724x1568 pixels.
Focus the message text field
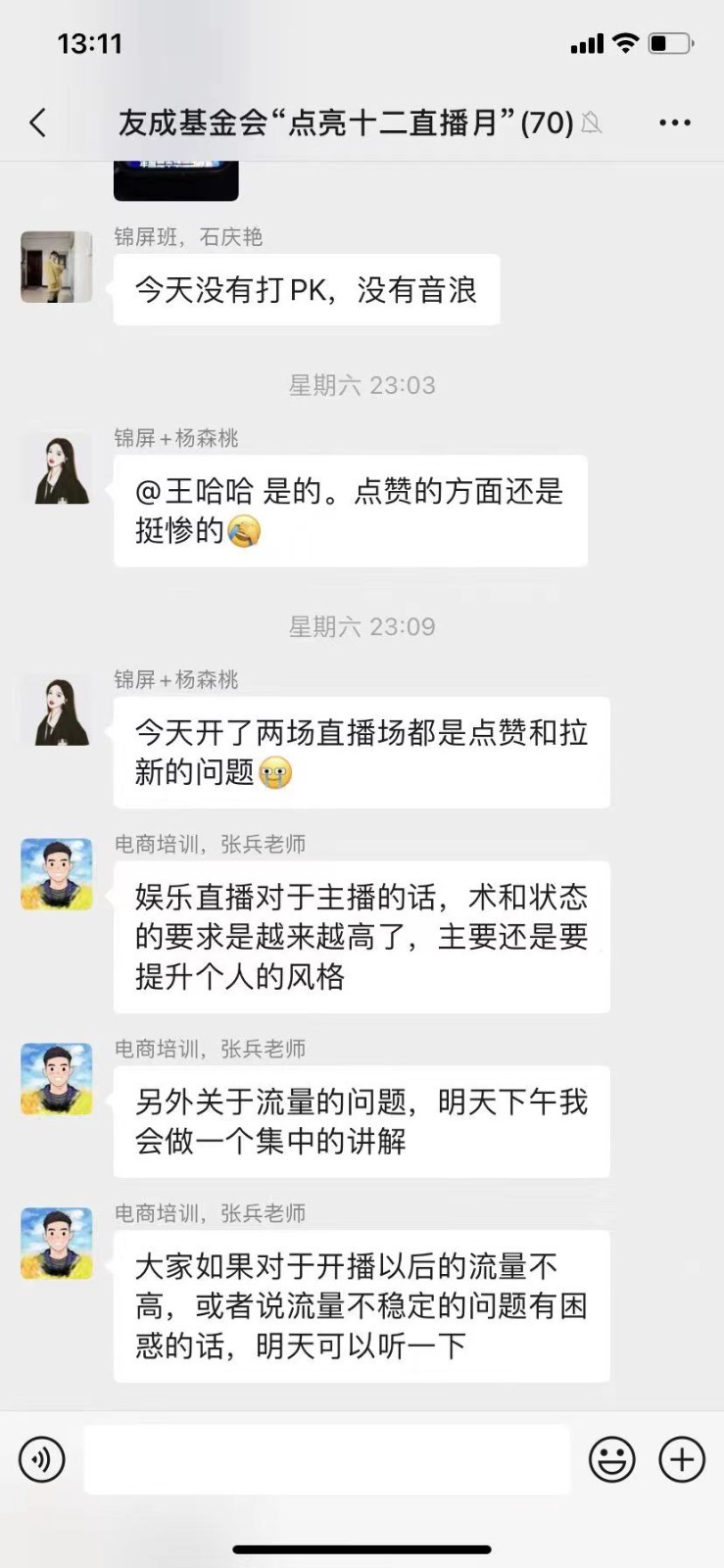(326, 1459)
